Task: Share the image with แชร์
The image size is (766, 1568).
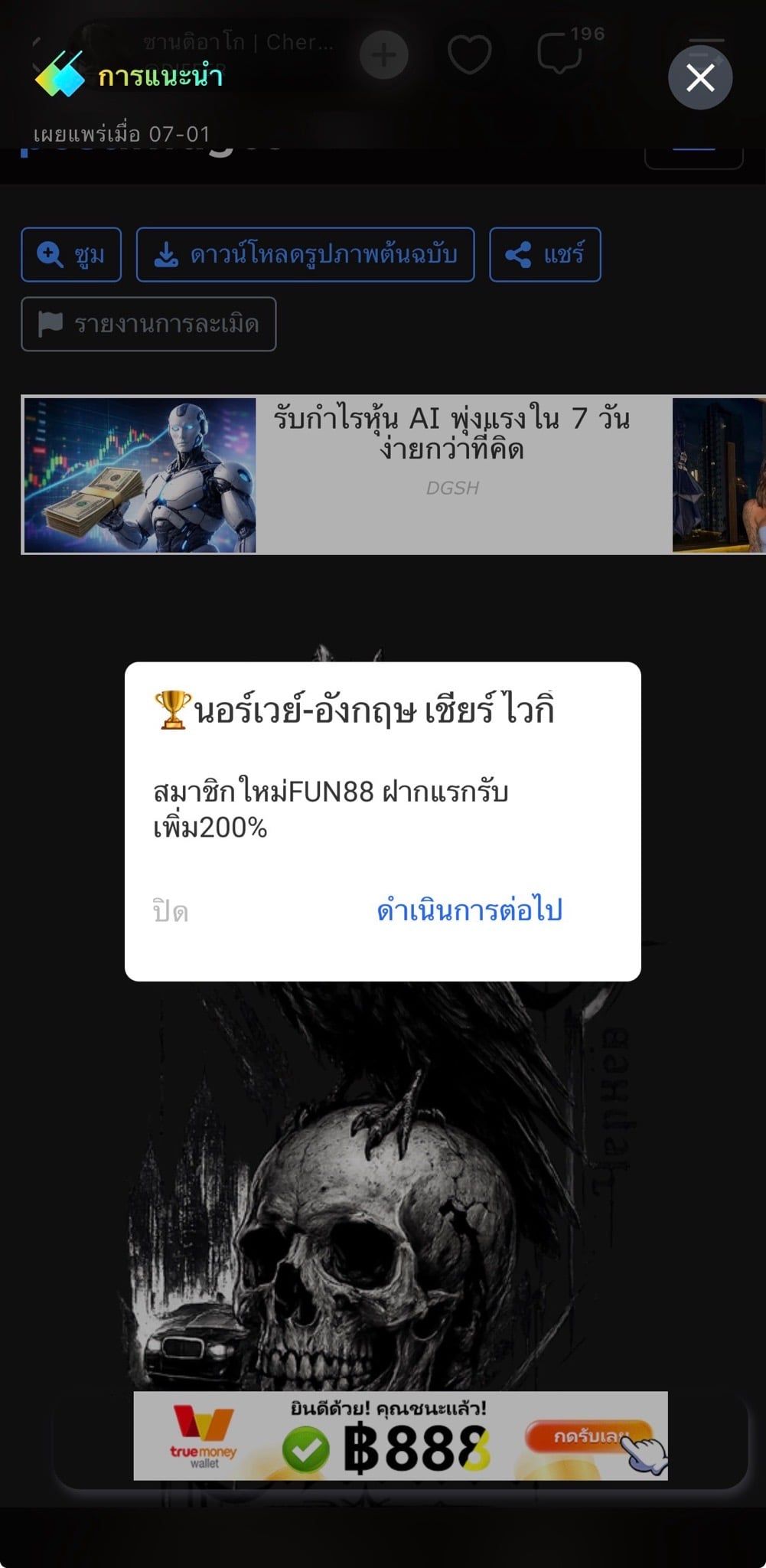Action: 545,254
